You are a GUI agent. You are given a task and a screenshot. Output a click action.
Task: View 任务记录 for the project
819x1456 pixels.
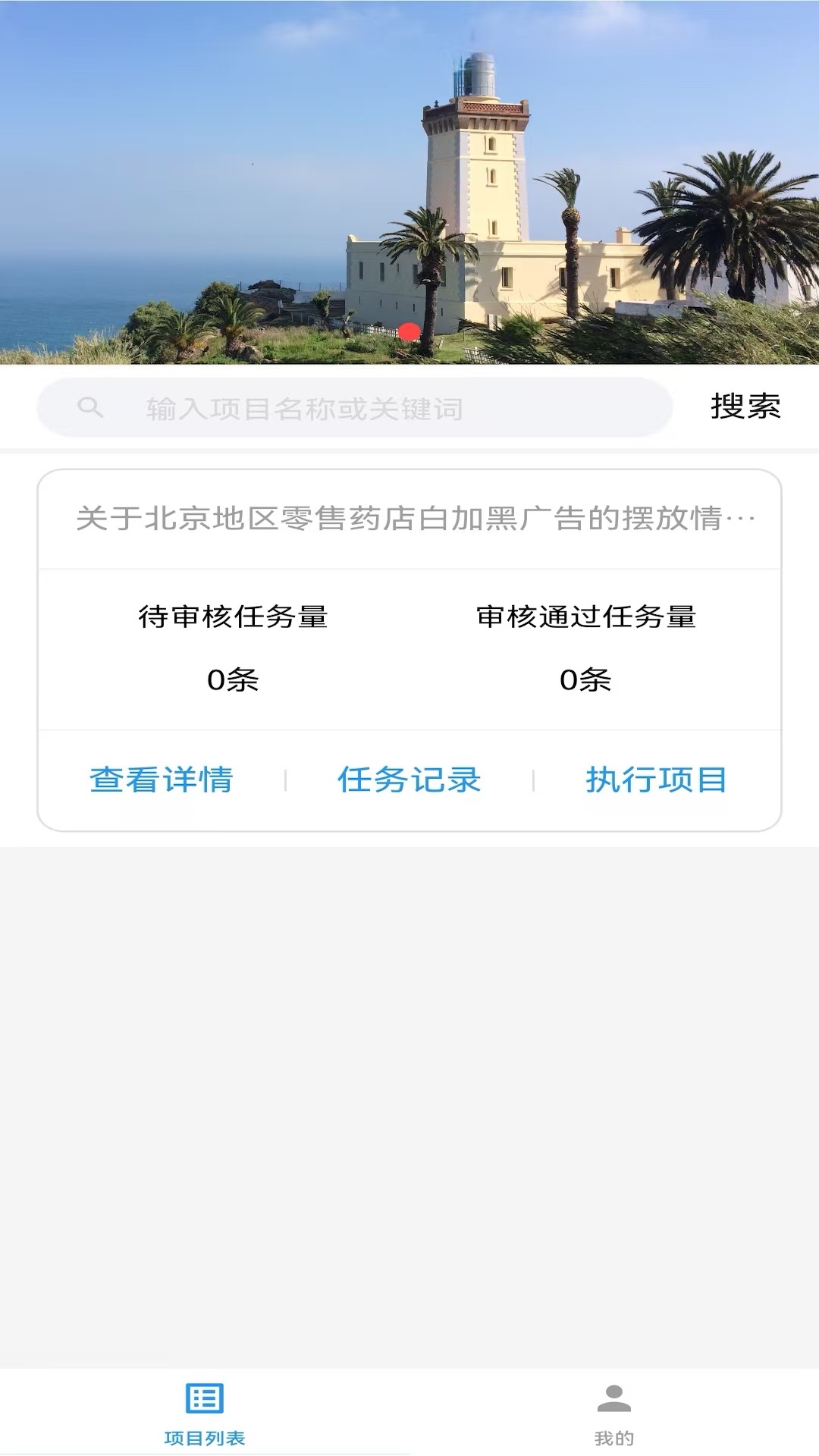tap(409, 780)
